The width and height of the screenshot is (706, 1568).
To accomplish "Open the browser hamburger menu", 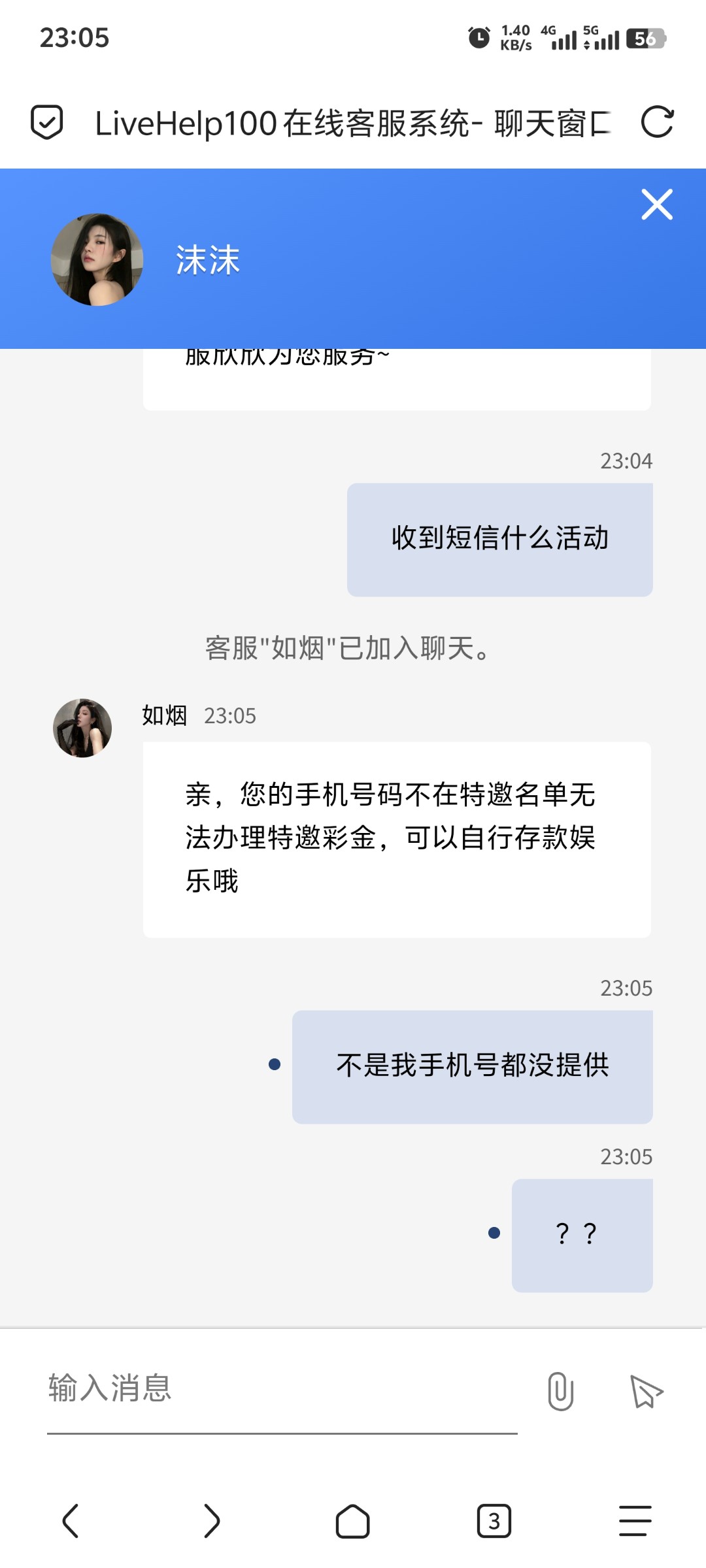I will pyautogui.click(x=635, y=1521).
